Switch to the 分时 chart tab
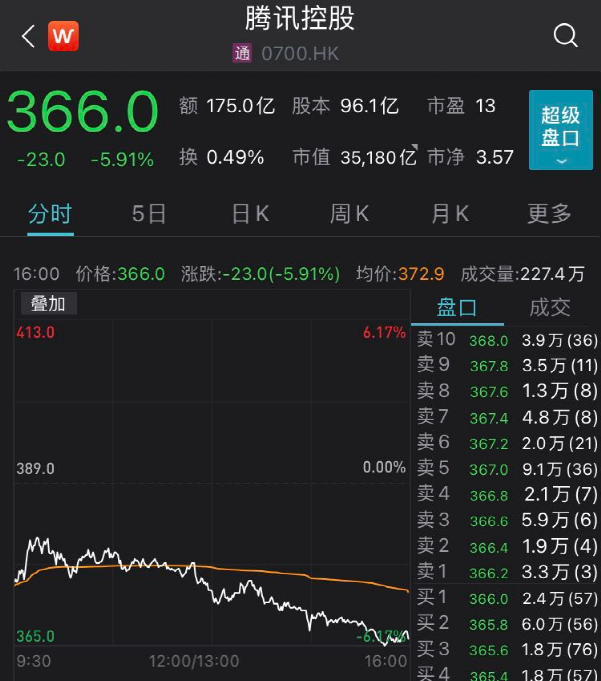The image size is (601, 681). pyautogui.click(x=50, y=213)
